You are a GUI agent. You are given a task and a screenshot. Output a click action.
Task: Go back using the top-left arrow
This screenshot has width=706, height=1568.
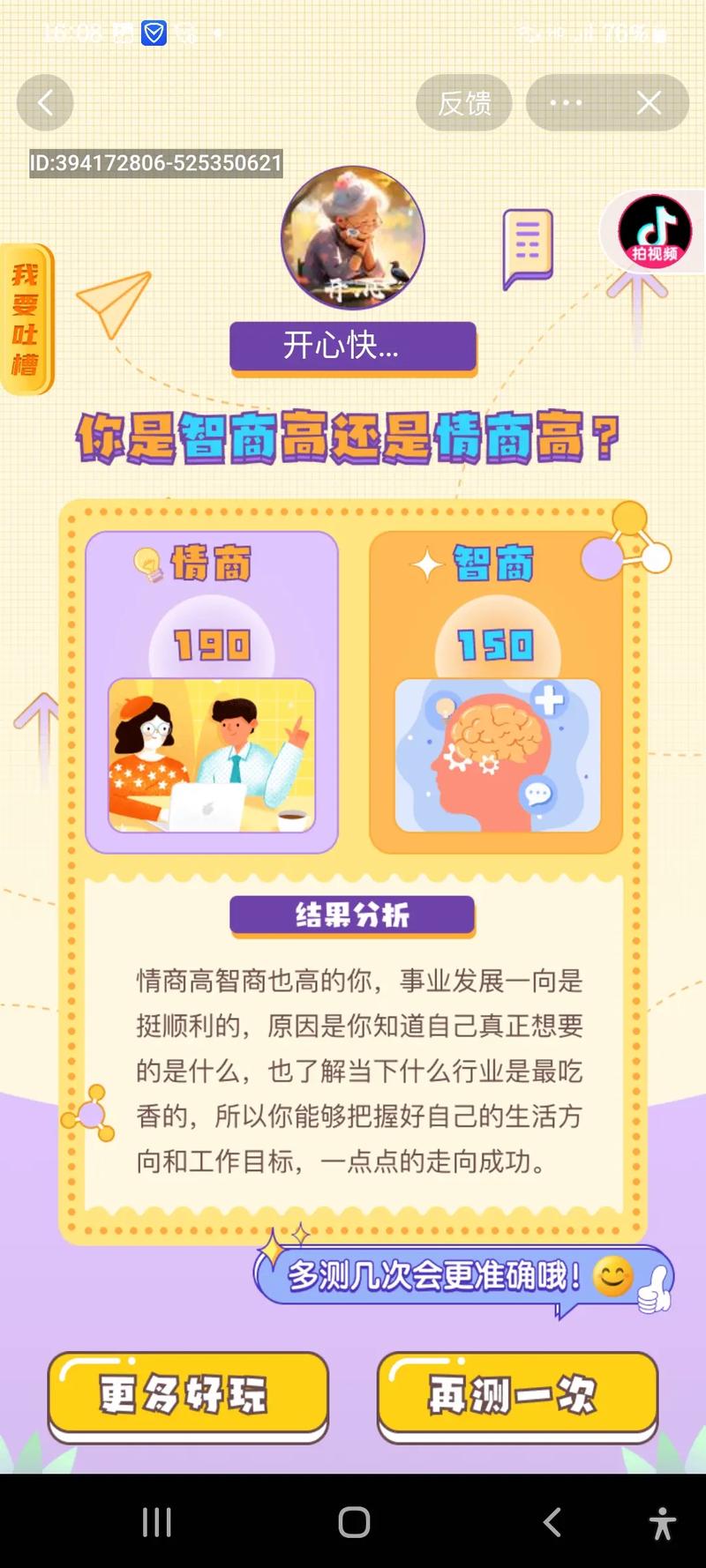point(45,103)
